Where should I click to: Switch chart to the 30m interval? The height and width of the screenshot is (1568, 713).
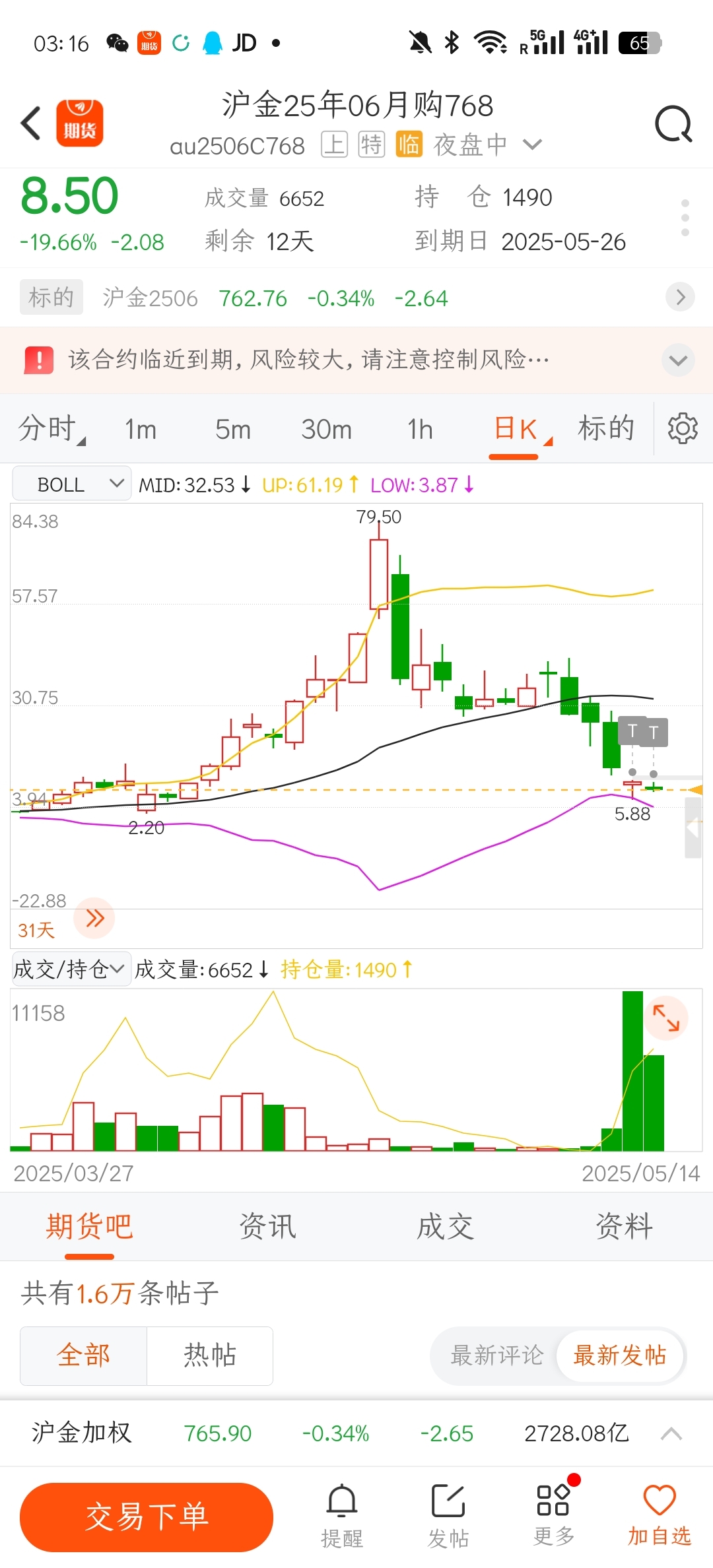tap(326, 430)
